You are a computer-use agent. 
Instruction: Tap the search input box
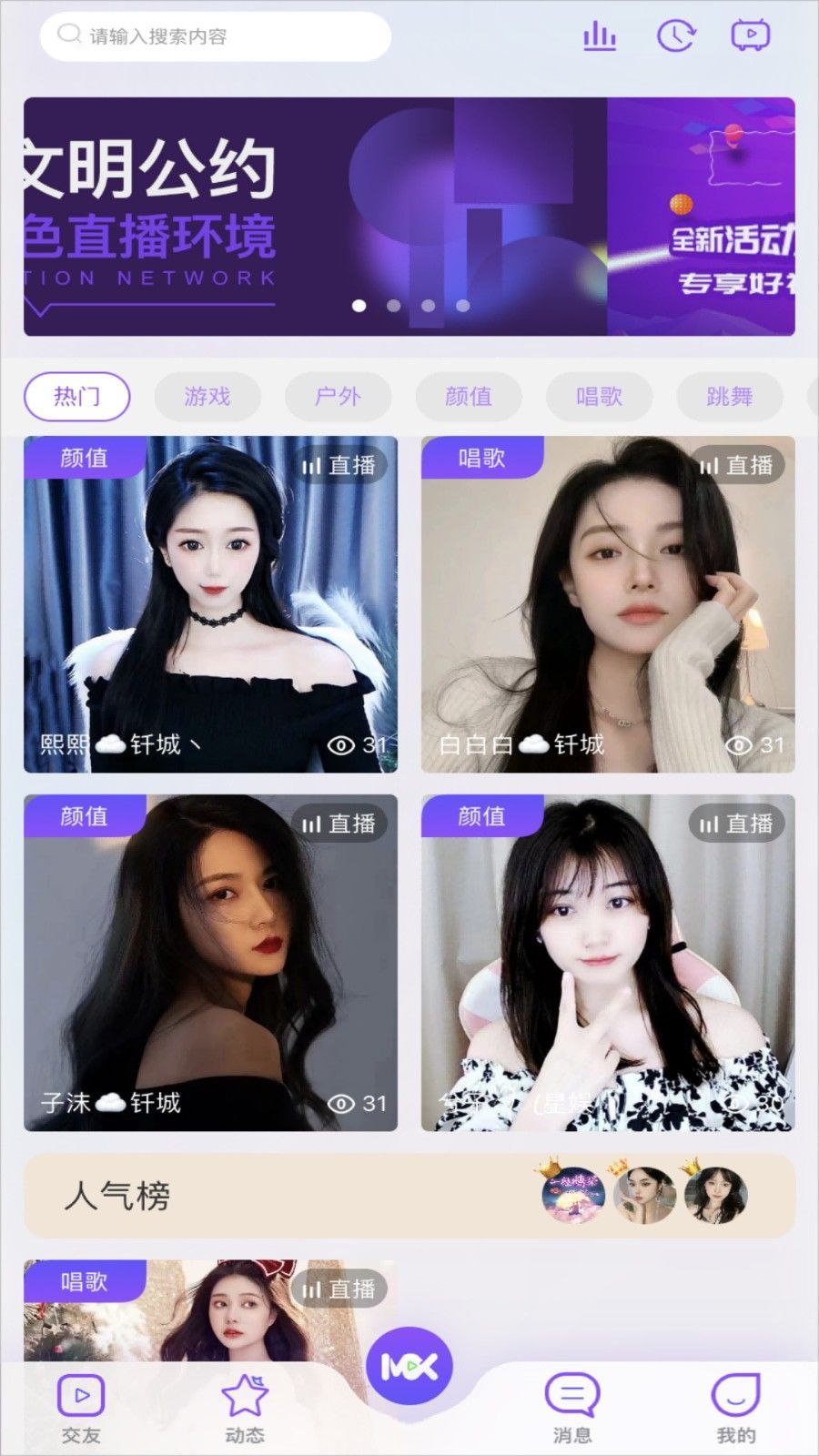click(215, 36)
